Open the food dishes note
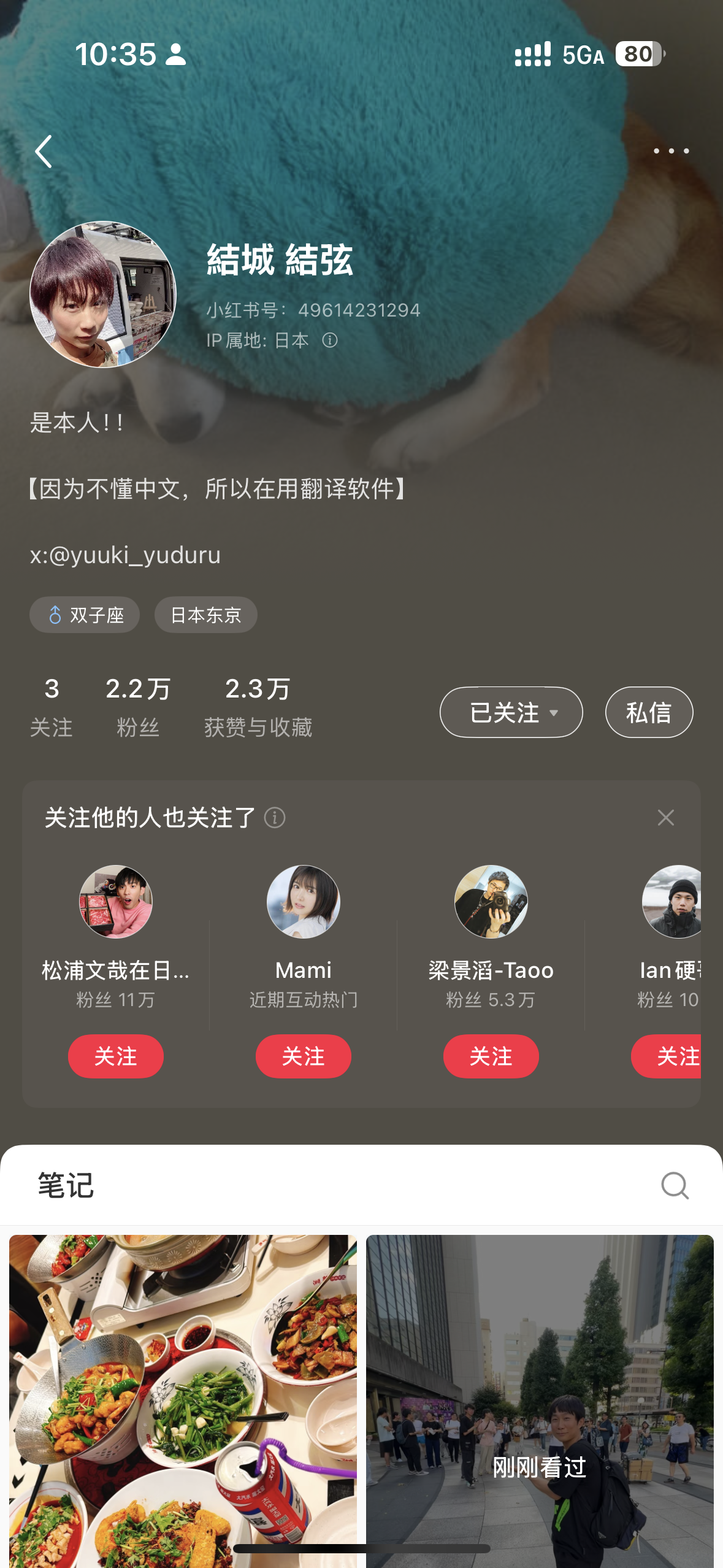The width and height of the screenshot is (723, 1568). coord(183,1399)
